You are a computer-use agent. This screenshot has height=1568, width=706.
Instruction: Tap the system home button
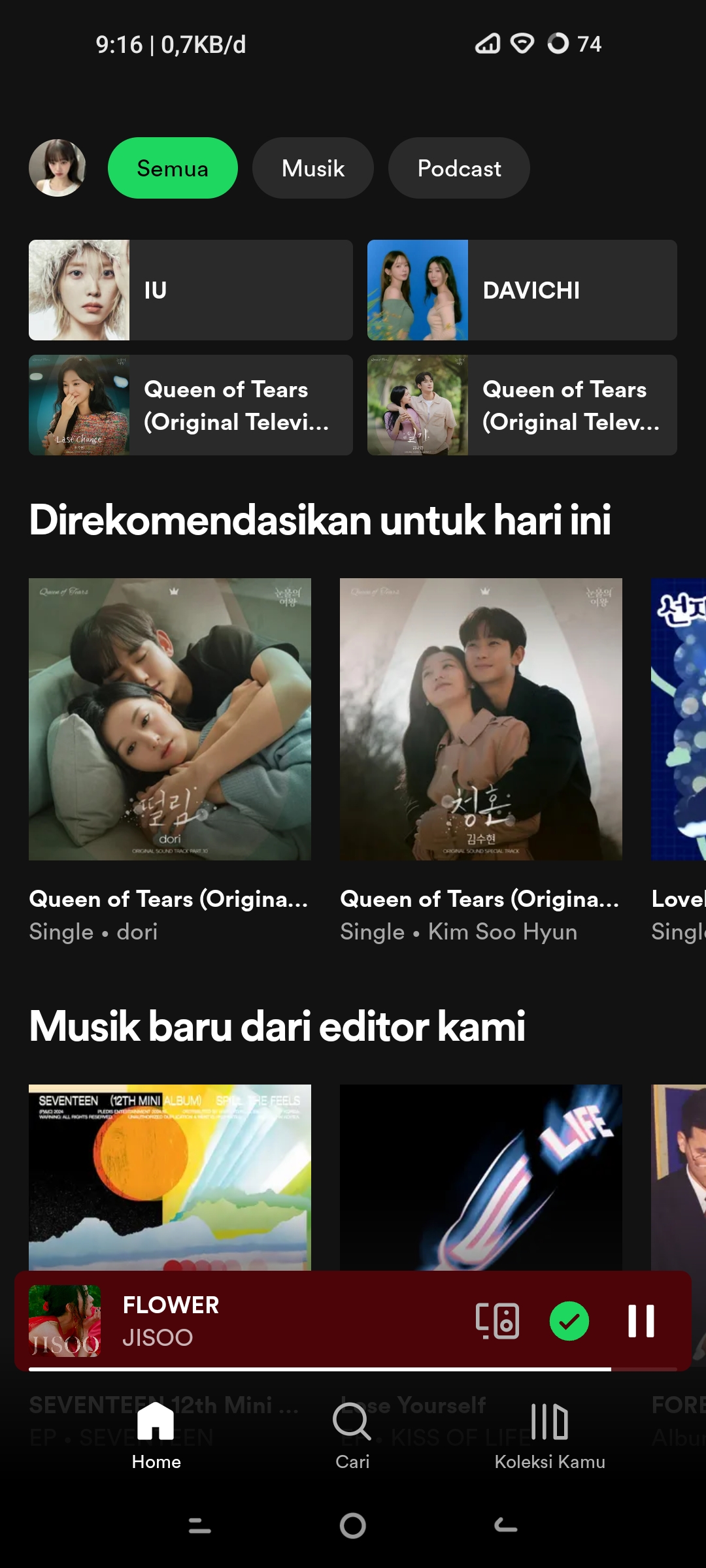[x=352, y=1526]
